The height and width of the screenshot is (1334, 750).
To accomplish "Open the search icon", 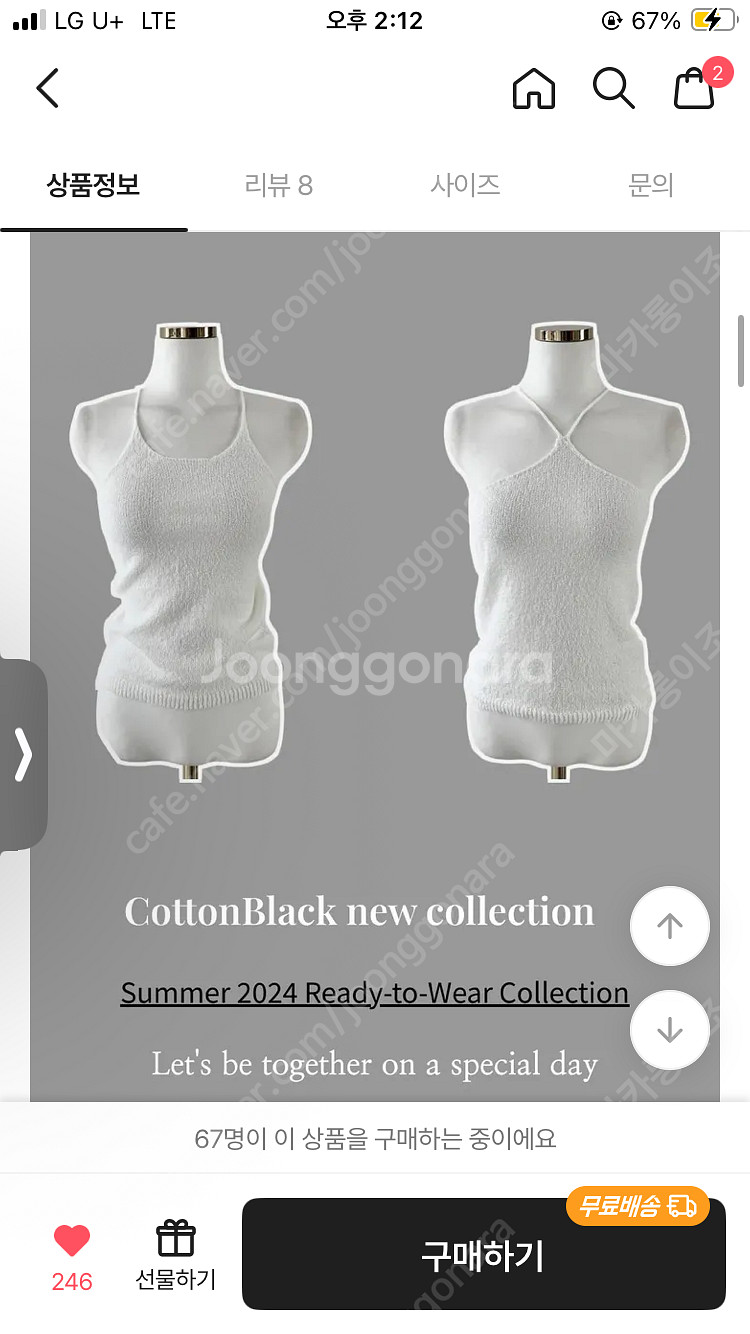I will click(613, 88).
